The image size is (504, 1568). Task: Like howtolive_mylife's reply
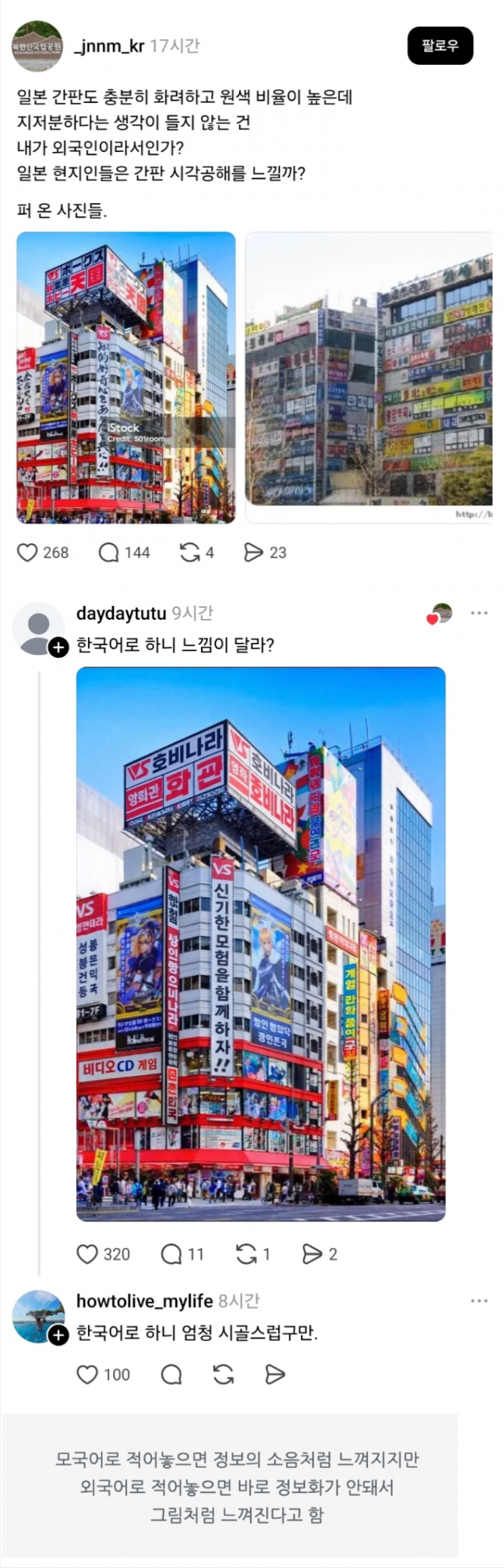pos(87,1375)
